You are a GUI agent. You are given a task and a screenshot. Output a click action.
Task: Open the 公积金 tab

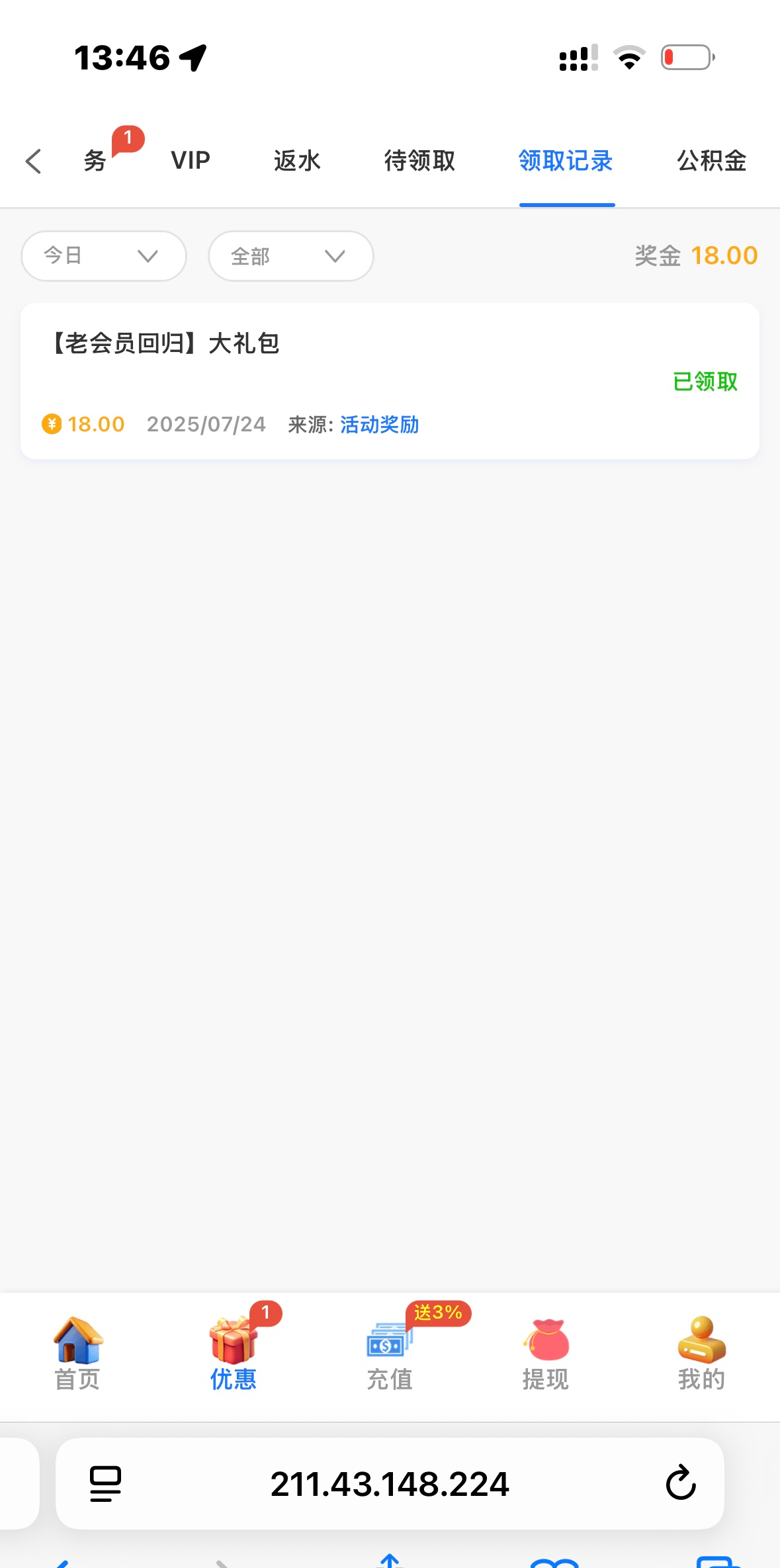click(x=711, y=161)
